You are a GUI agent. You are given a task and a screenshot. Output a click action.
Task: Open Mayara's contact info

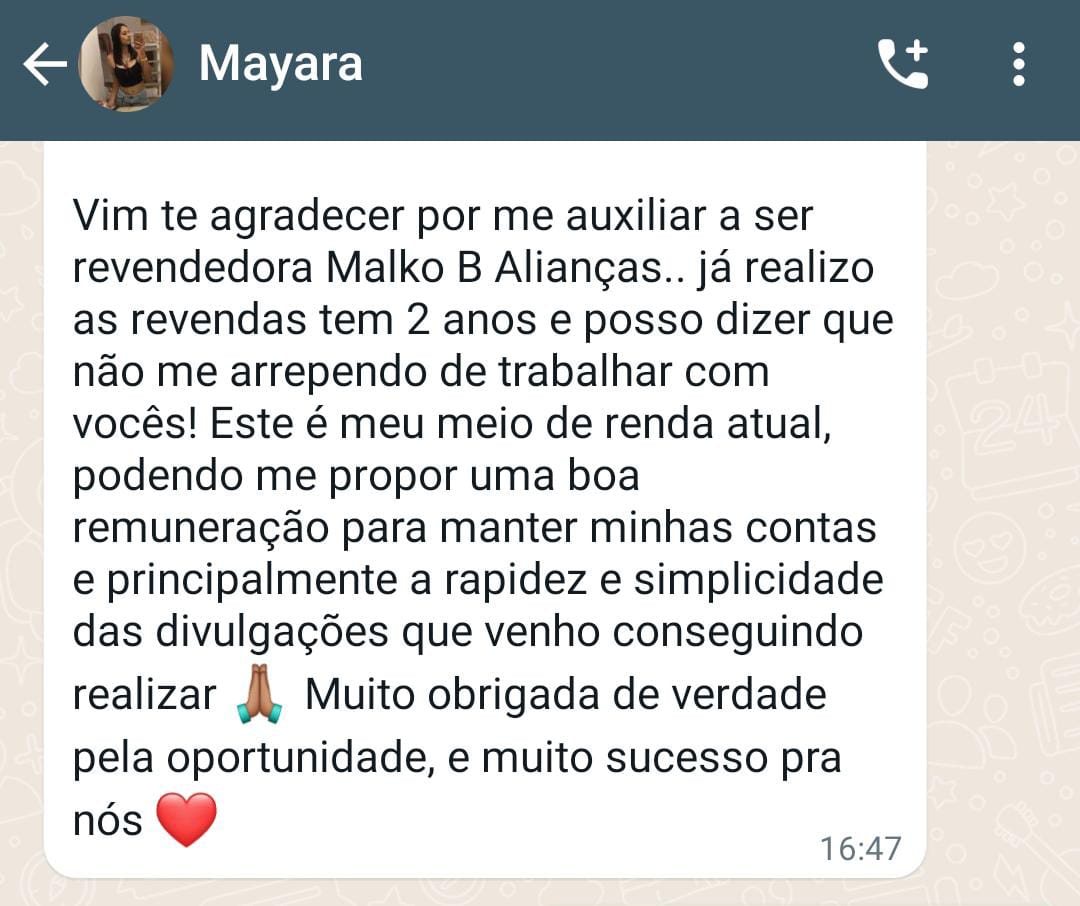click(280, 65)
